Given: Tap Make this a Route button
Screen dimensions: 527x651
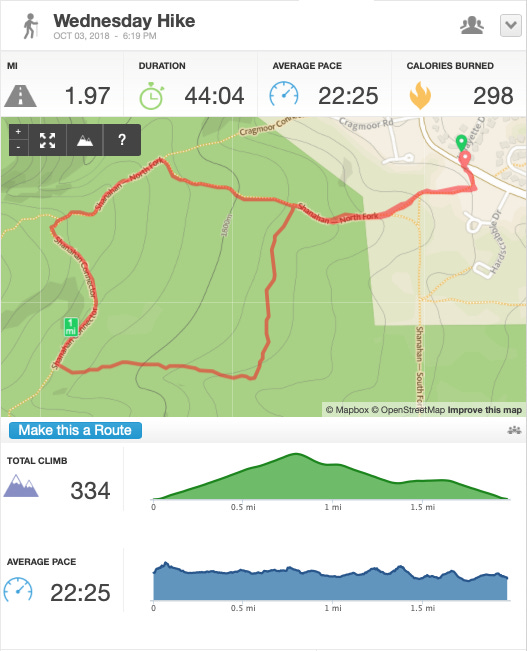Looking at the screenshot, I should pyautogui.click(x=75, y=431).
